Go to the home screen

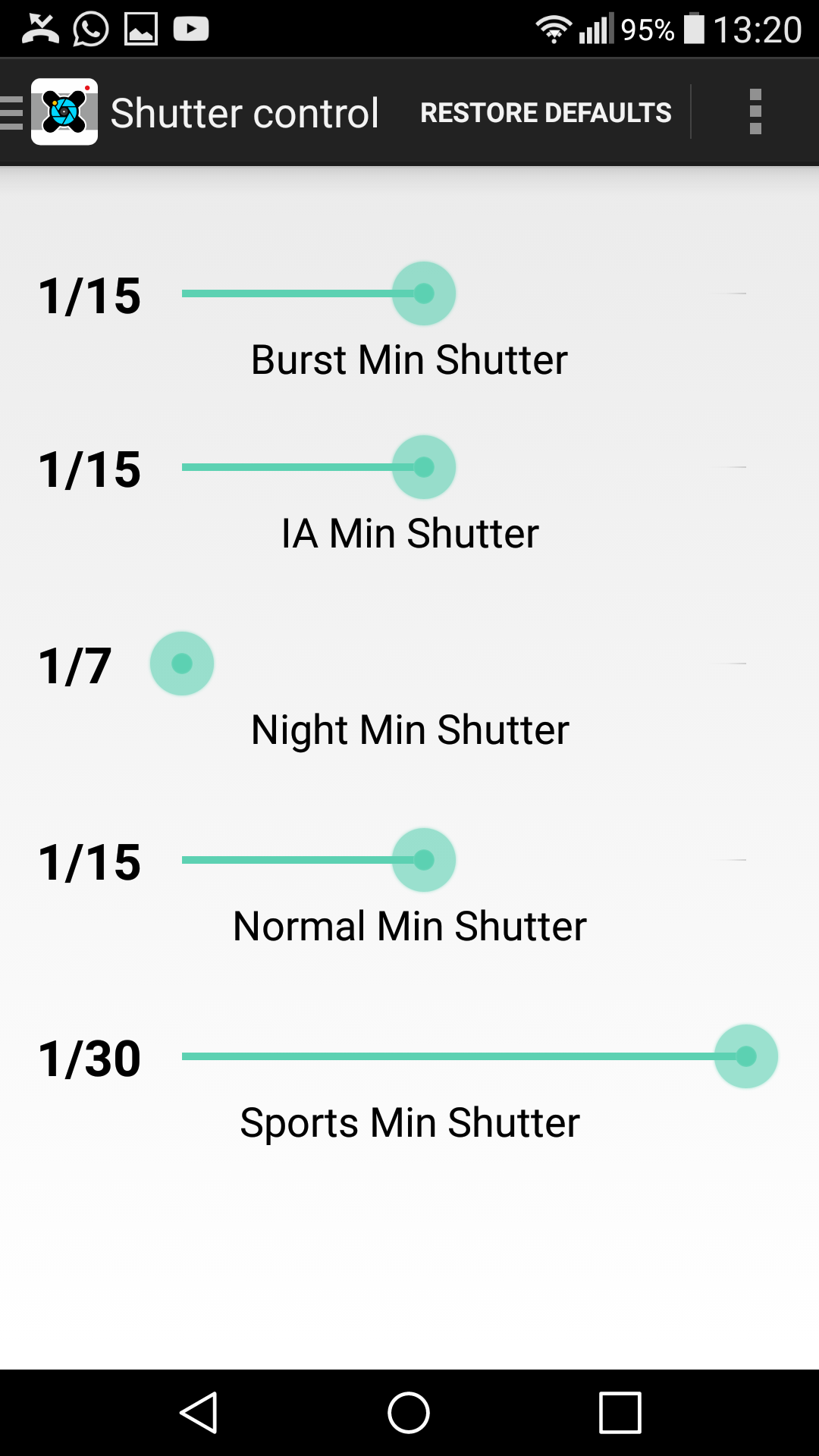pos(409,1413)
